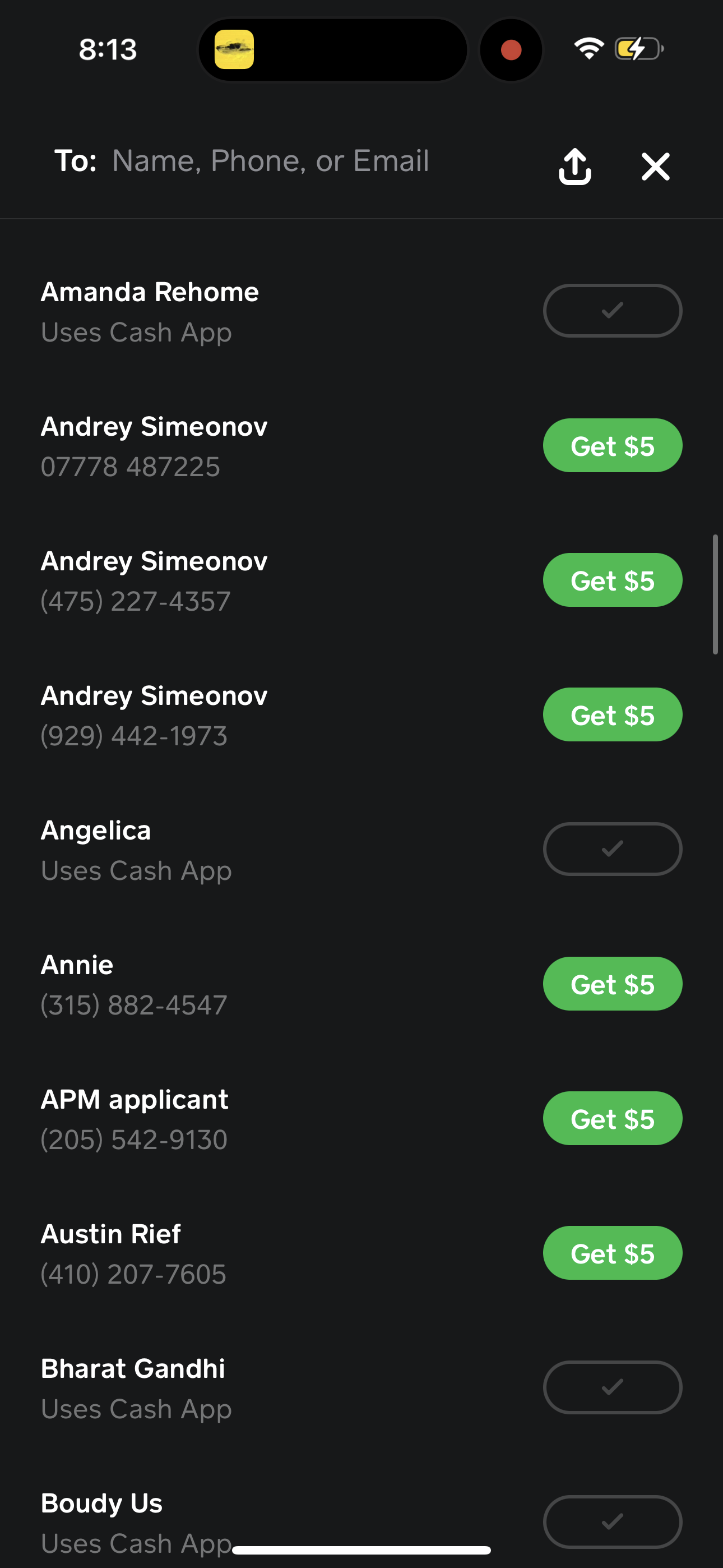Tap Get $5 next to Annie
The height and width of the screenshot is (1568, 723).
click(612, 984)
